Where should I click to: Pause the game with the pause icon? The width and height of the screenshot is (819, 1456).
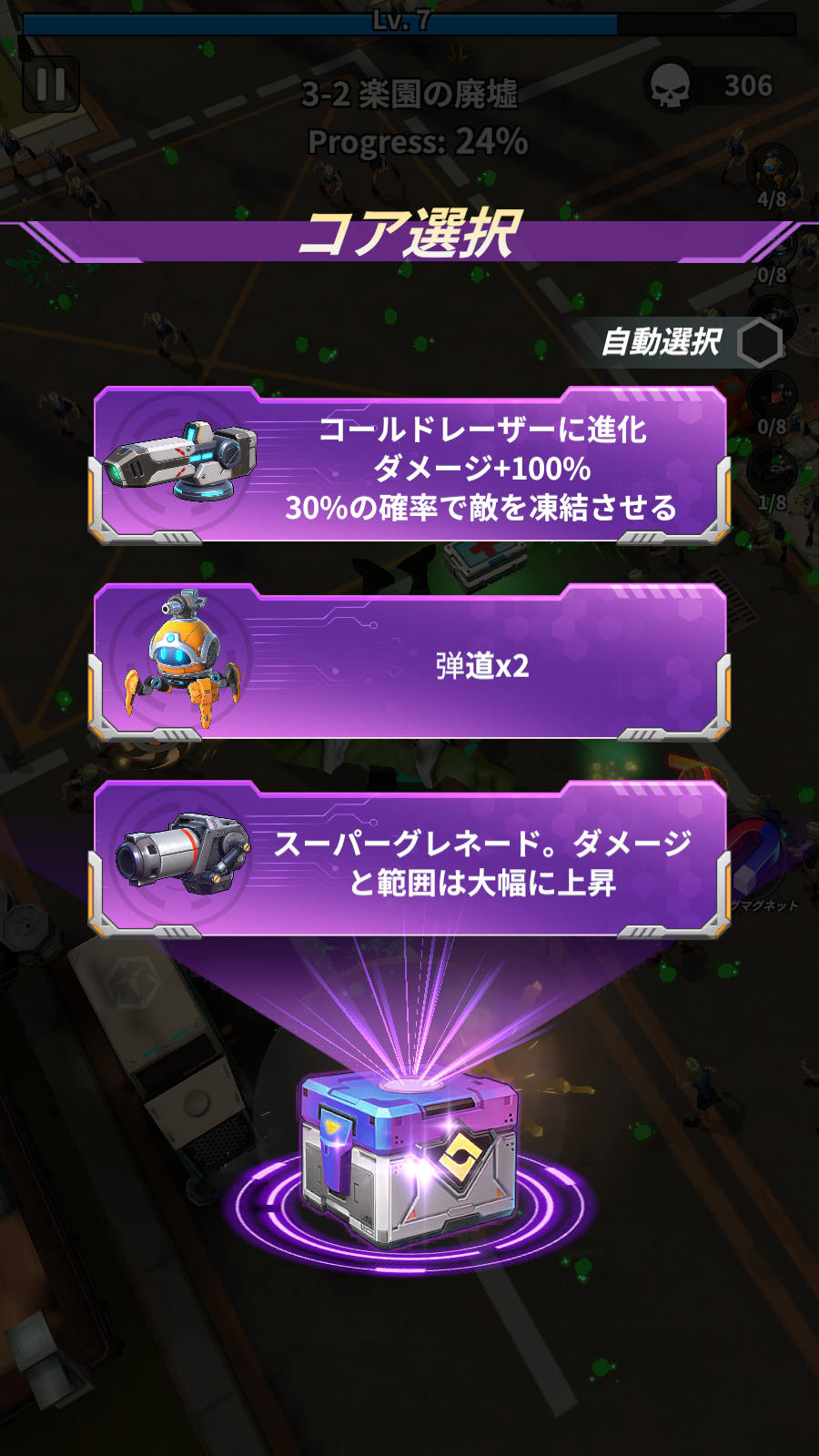coord(50,85)
